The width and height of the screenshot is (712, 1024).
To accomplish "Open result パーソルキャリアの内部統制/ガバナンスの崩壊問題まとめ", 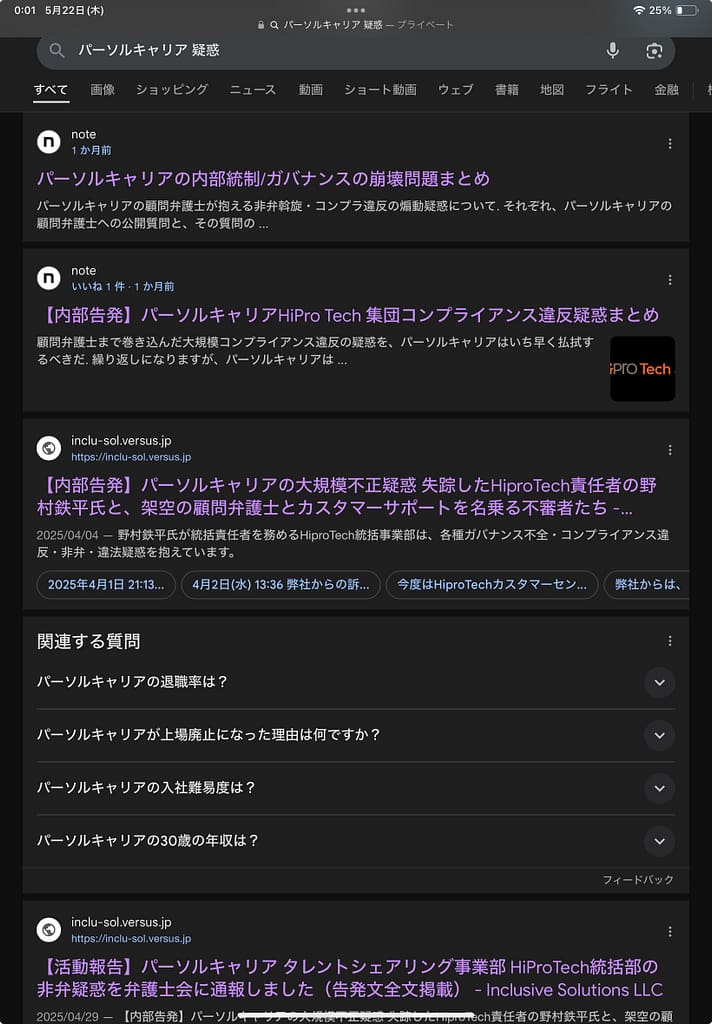I will coord(263,179).
